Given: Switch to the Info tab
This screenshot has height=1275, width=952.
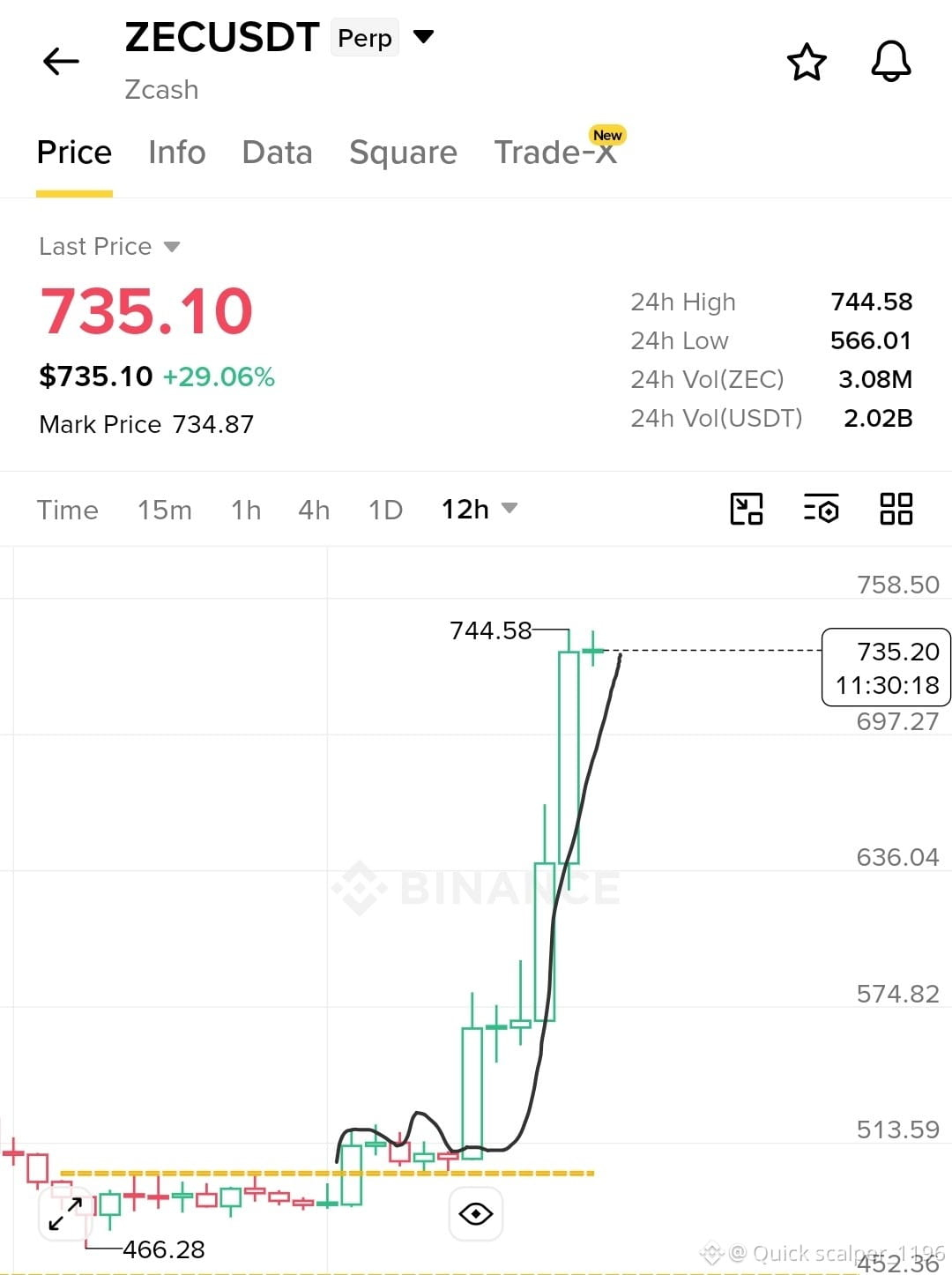Looking at the screenshot, I should 177,153.
